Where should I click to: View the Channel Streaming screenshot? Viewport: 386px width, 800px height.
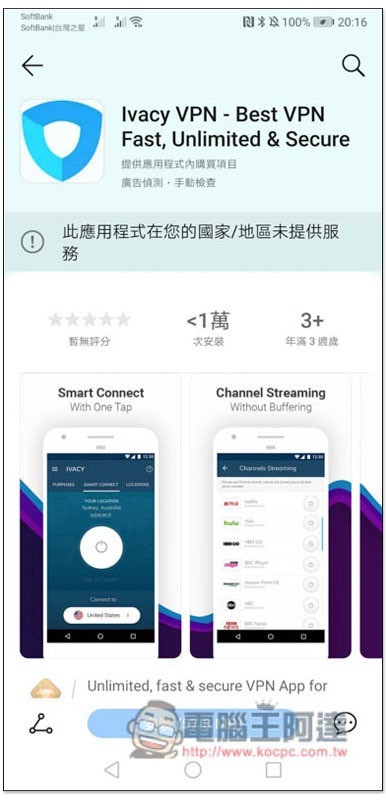point(270,516)
